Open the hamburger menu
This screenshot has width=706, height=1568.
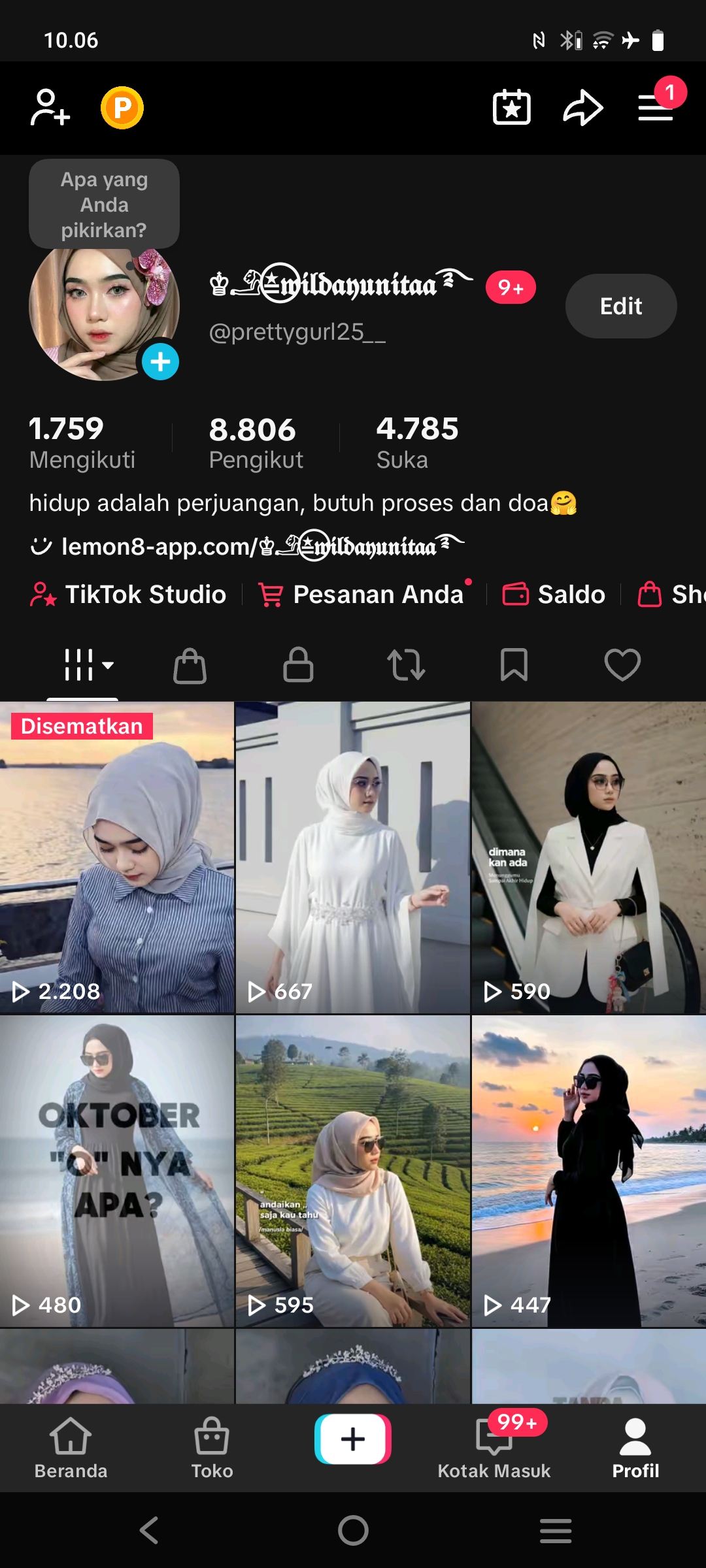(x=656, y=108)
